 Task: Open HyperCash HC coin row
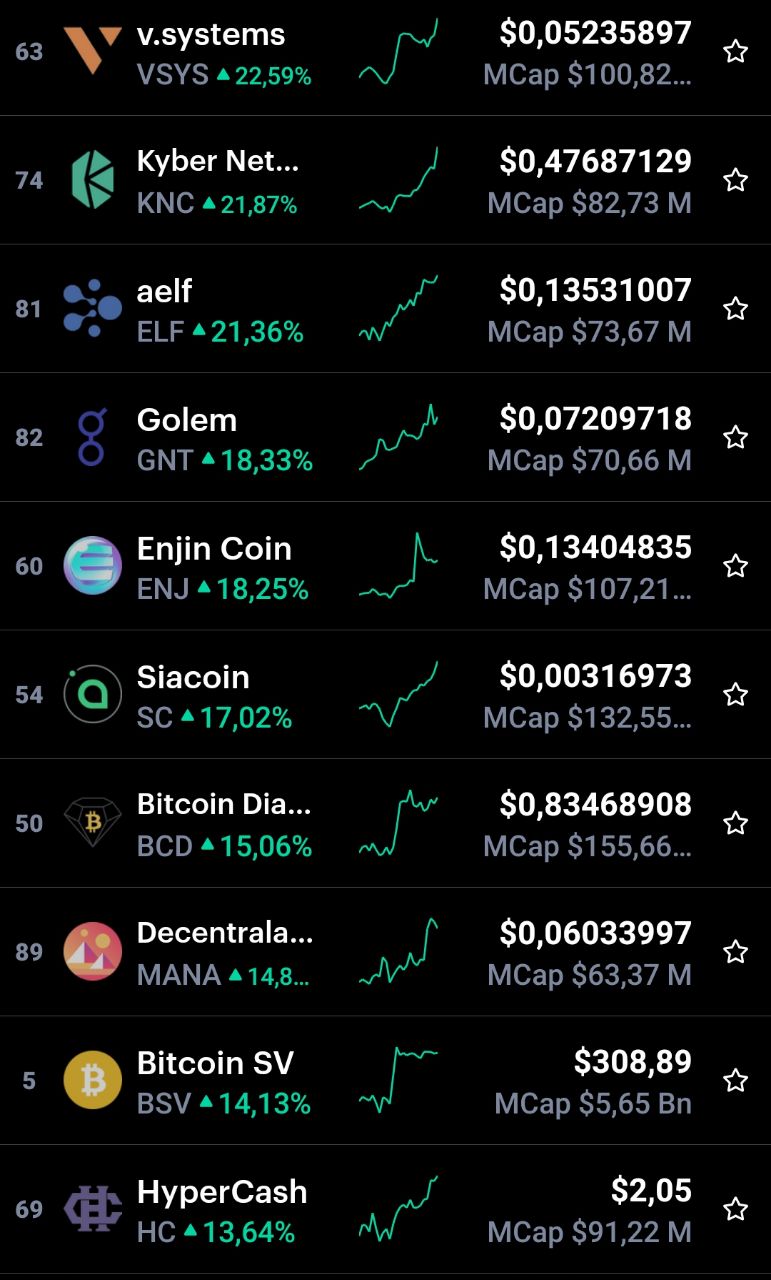pos(385,1209)
